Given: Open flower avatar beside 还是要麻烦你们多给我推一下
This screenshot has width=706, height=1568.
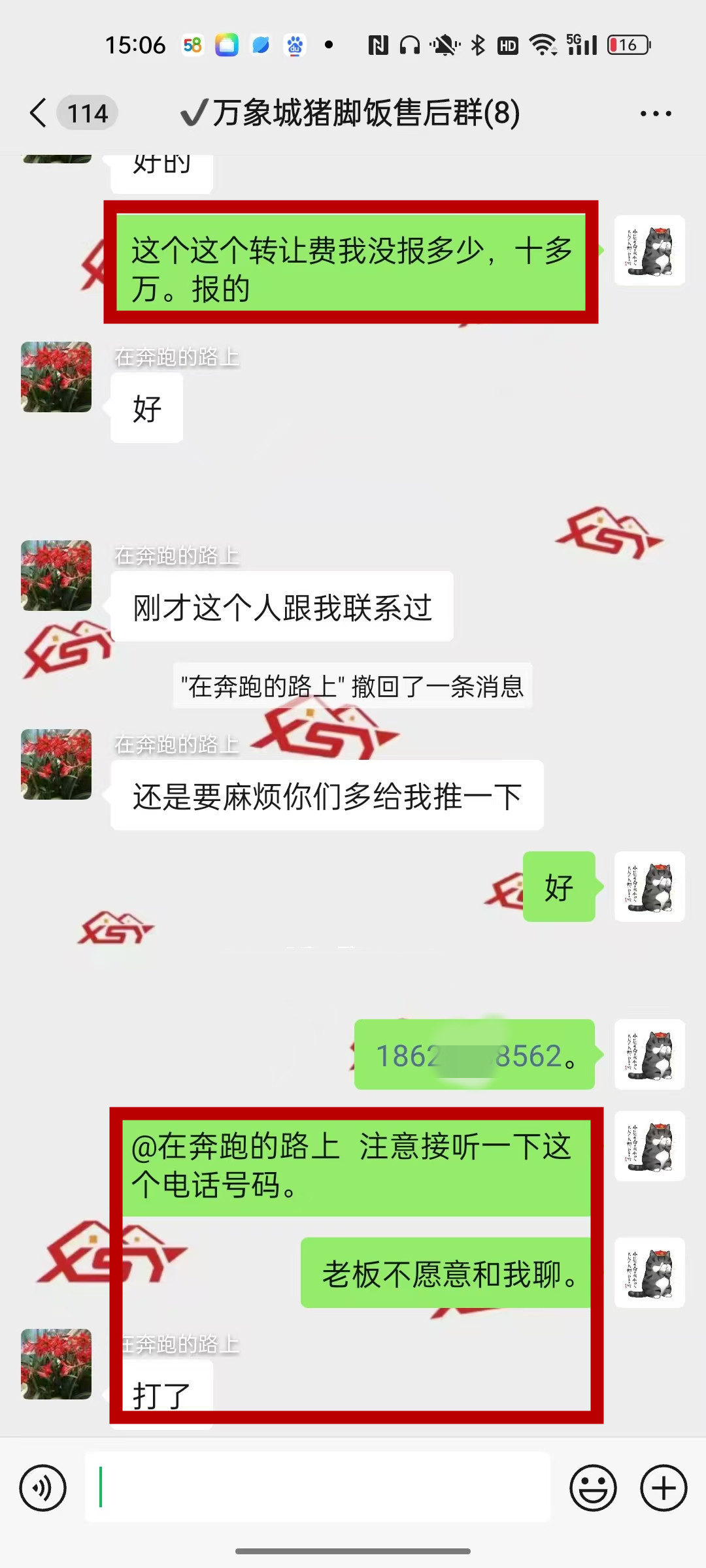Looking at the screenshot, I should tap(56, 764).
